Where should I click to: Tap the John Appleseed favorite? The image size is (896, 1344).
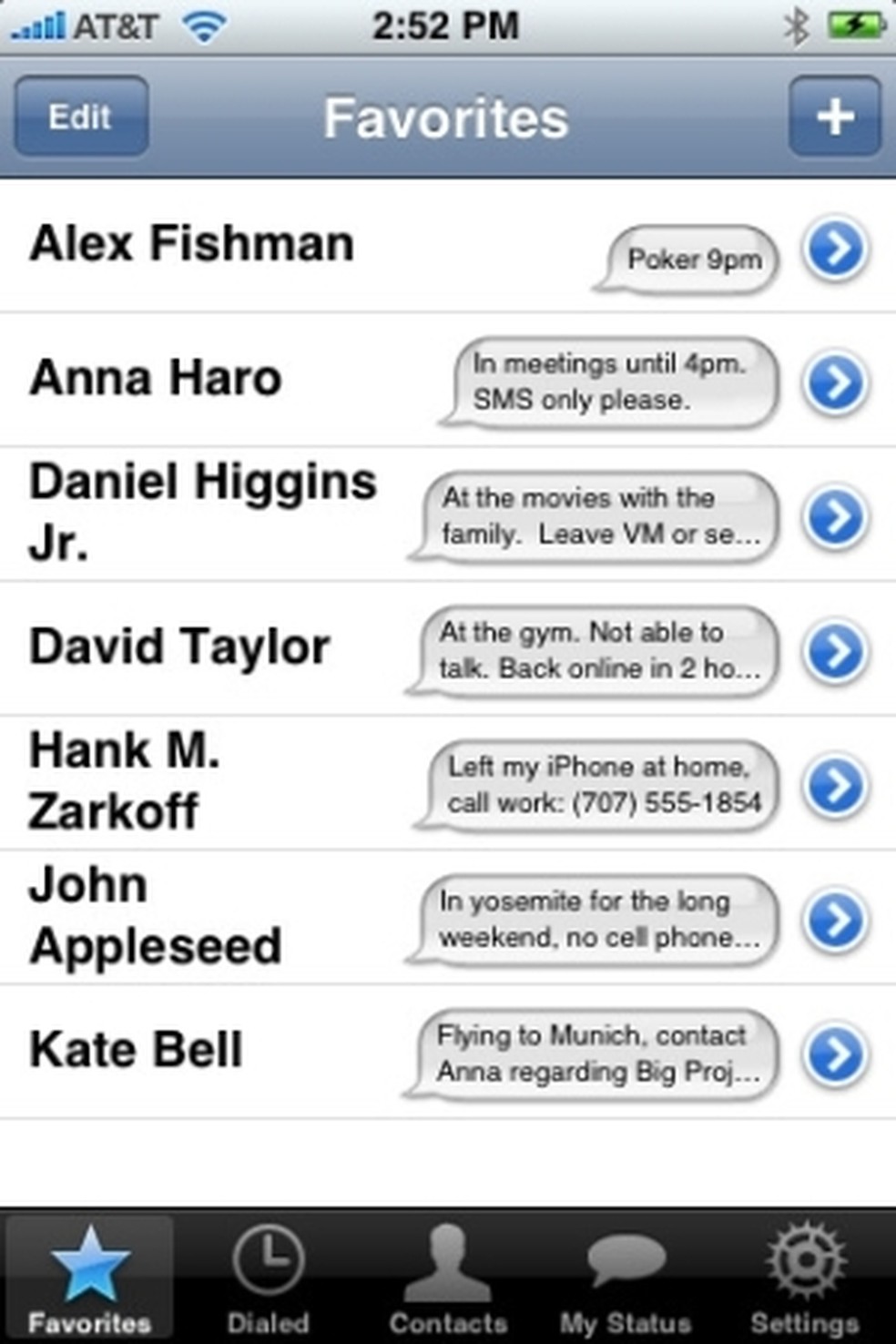tap(156, 915)
